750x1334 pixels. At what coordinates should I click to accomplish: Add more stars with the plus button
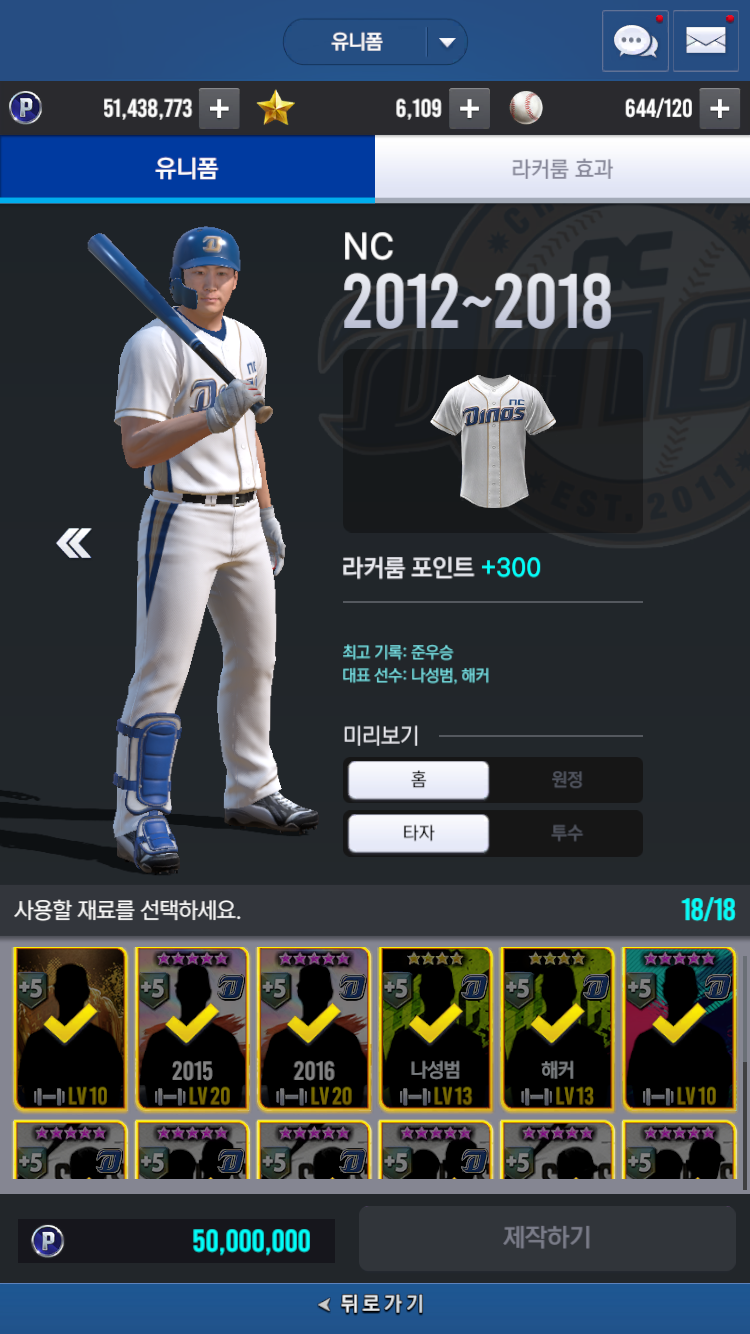pyautogui.click(x=469, y=109)
